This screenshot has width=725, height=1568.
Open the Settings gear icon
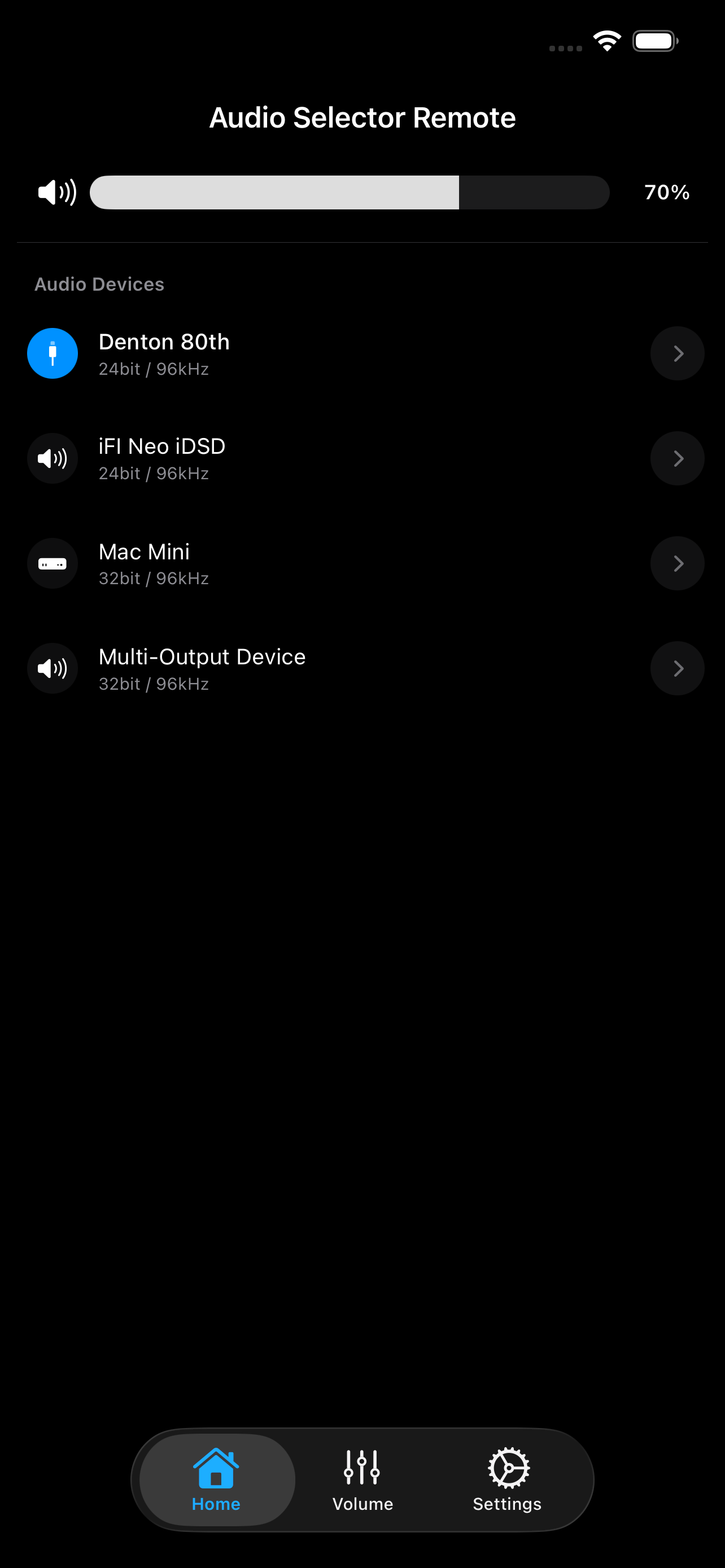[x=507, y=1466]
